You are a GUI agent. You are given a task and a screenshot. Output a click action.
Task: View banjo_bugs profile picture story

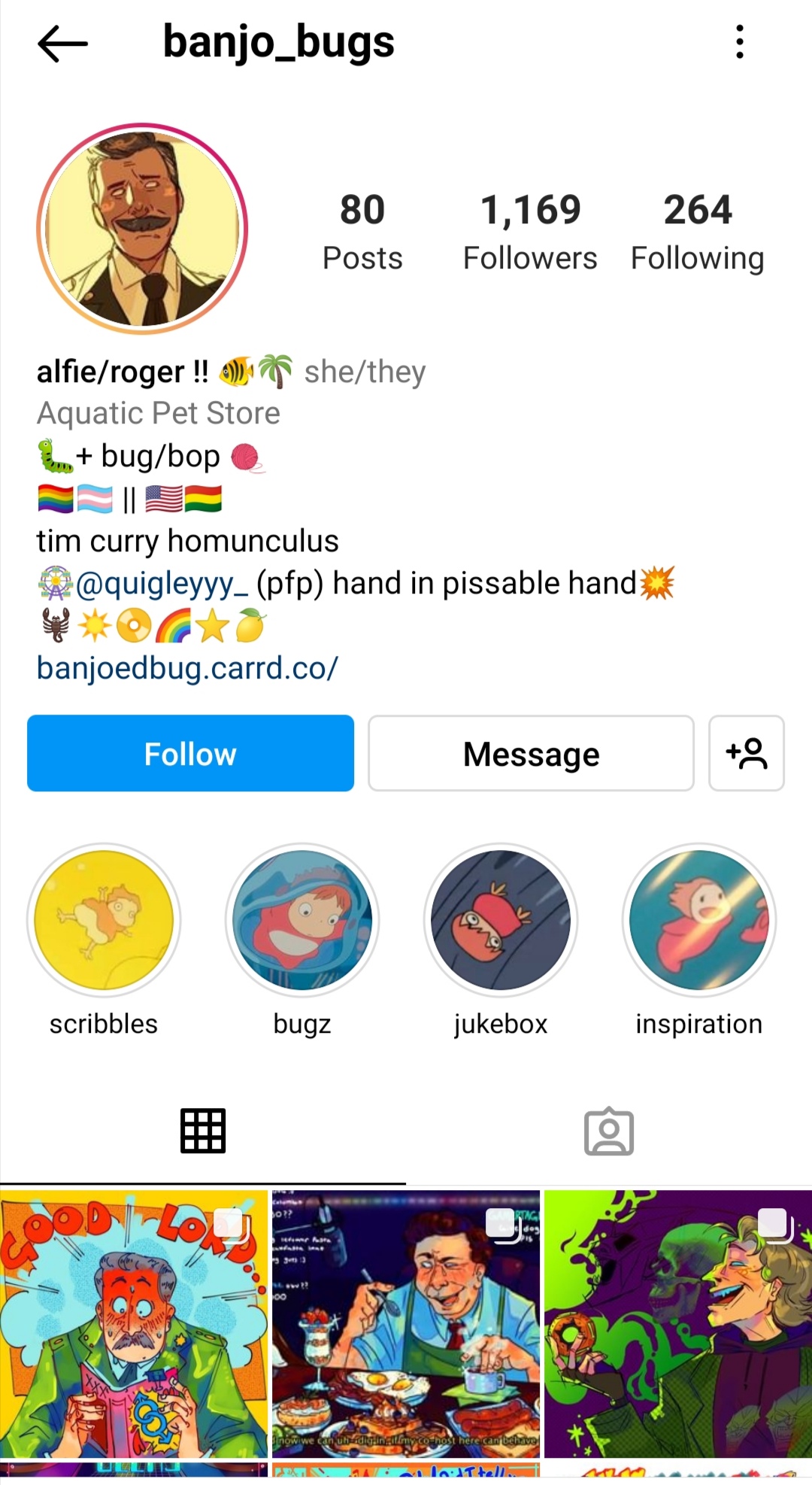142,229
